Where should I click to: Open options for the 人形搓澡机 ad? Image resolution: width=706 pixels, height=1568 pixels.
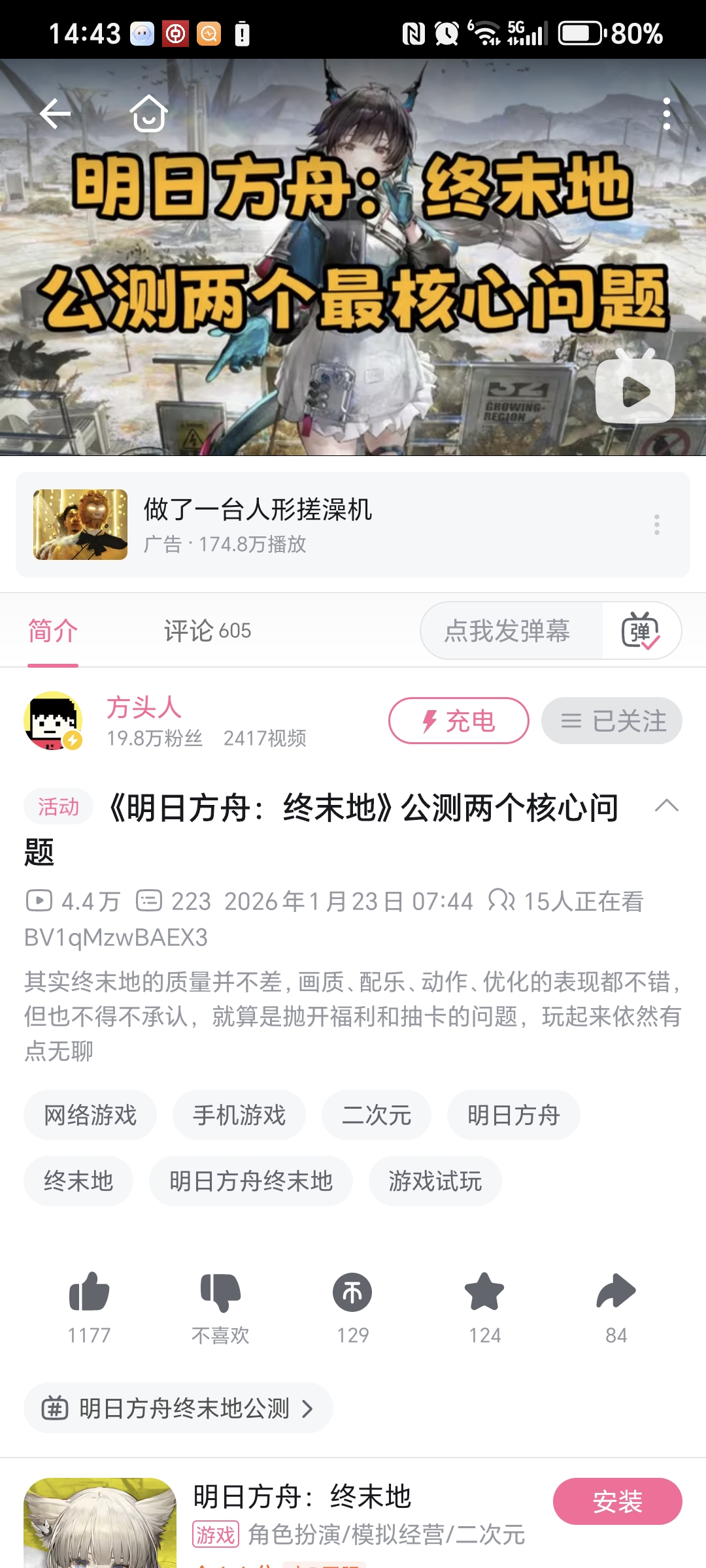pyautogui.click(x=657, y=525)
